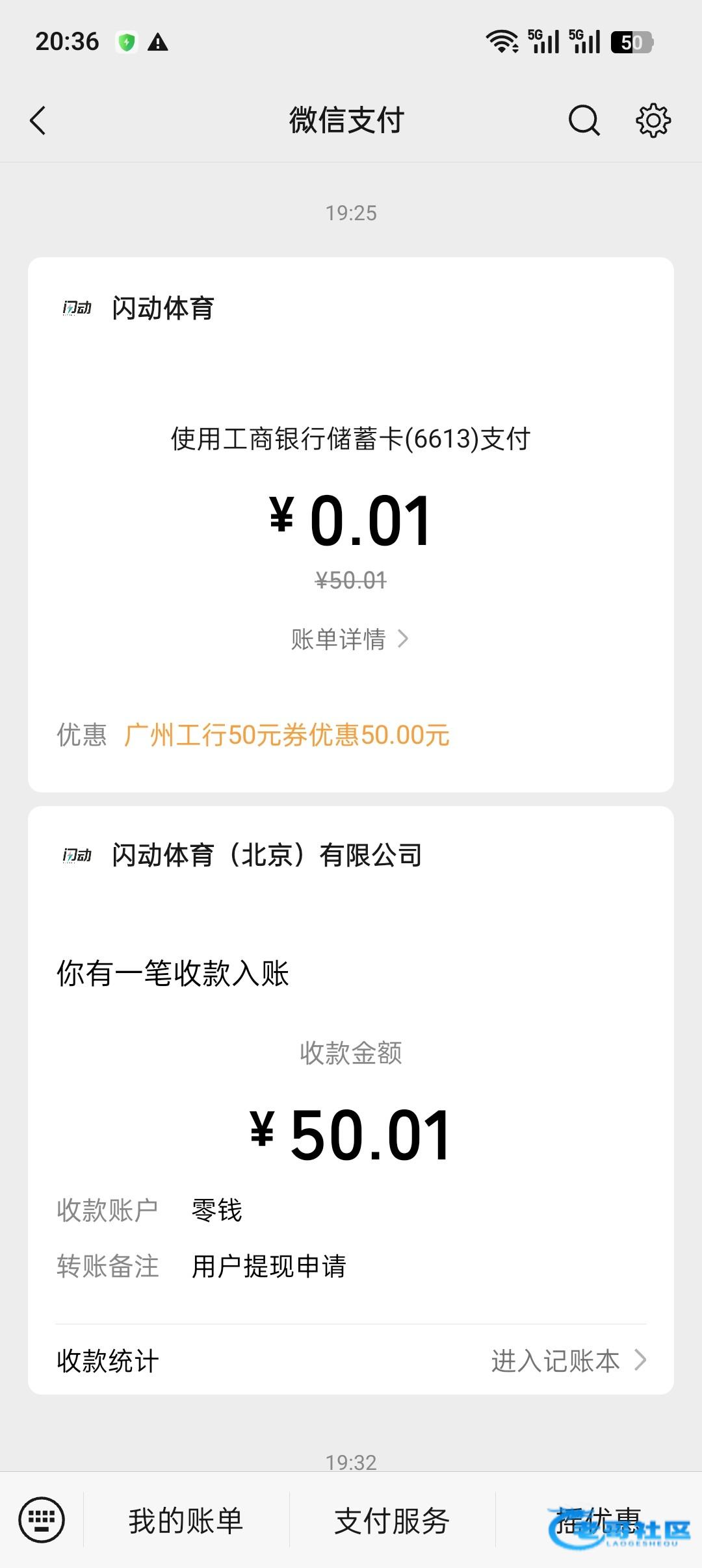The image size is (702, 1568).
Task: Open 账单详情 for the ¥0.01 payment
Action: coord(350,639)
